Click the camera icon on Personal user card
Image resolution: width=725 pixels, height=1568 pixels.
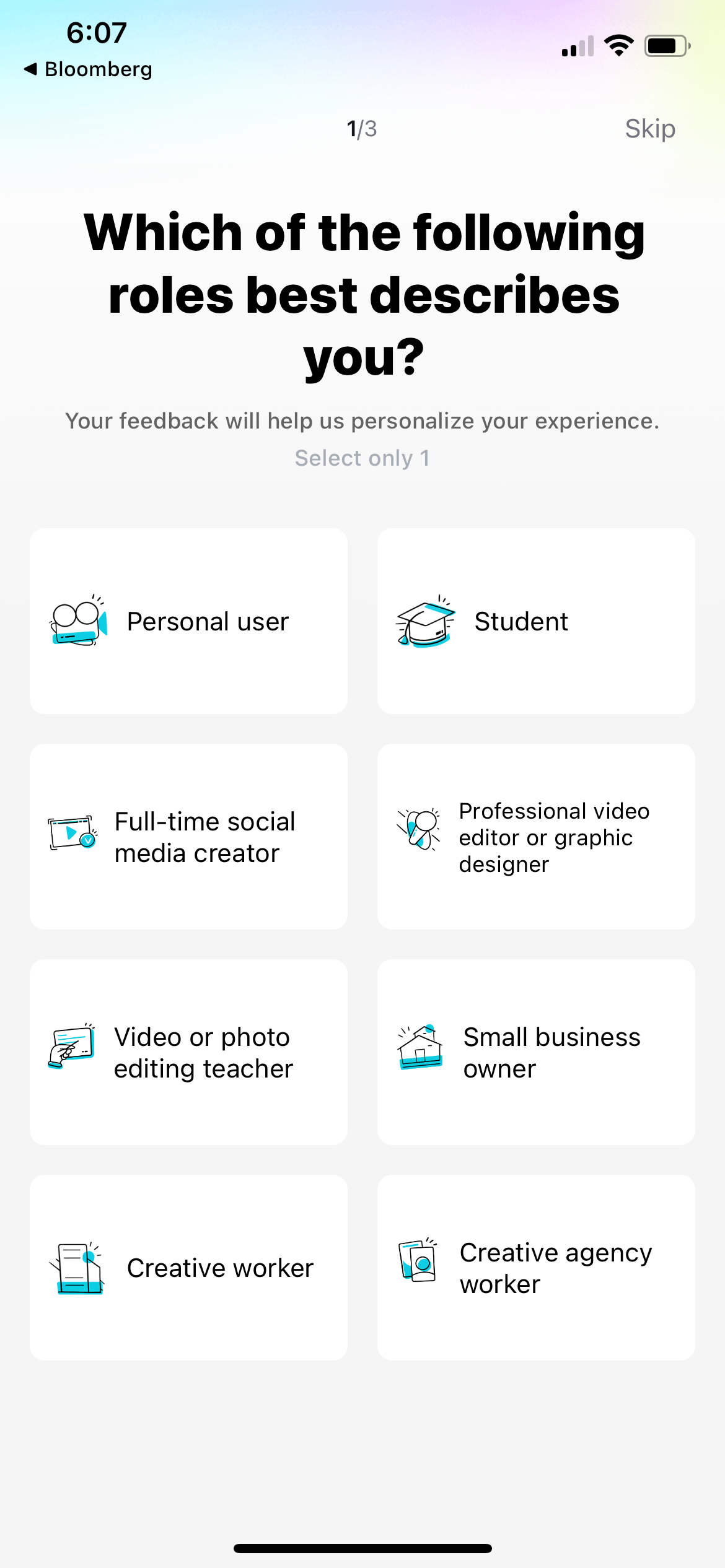(77, 621)
